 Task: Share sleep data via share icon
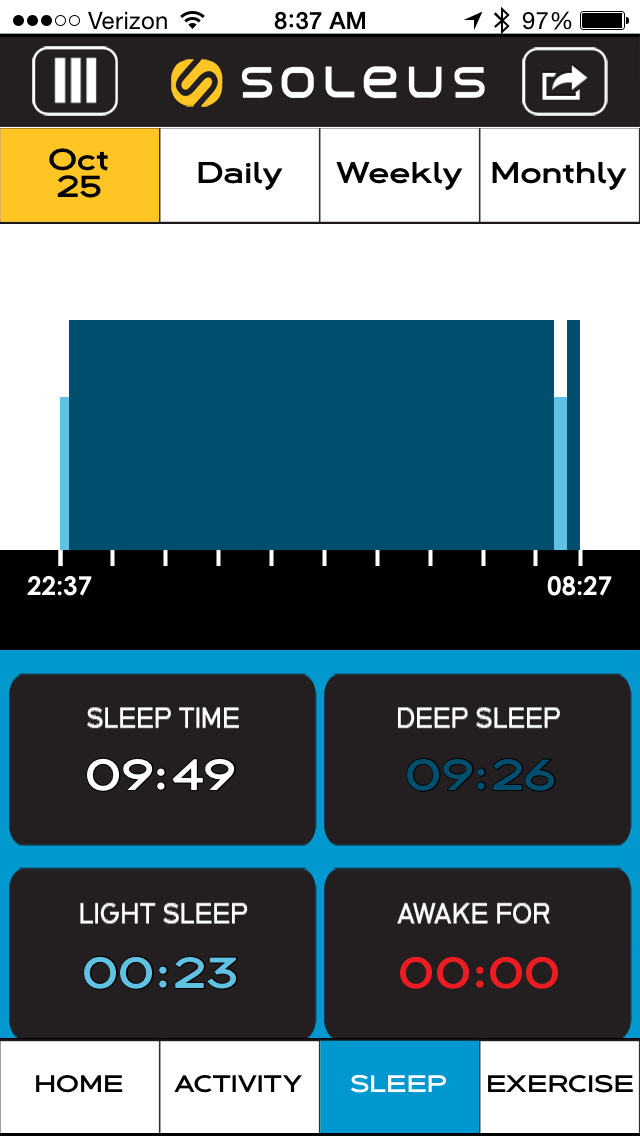pyautogui.click(x=564, y=81)
